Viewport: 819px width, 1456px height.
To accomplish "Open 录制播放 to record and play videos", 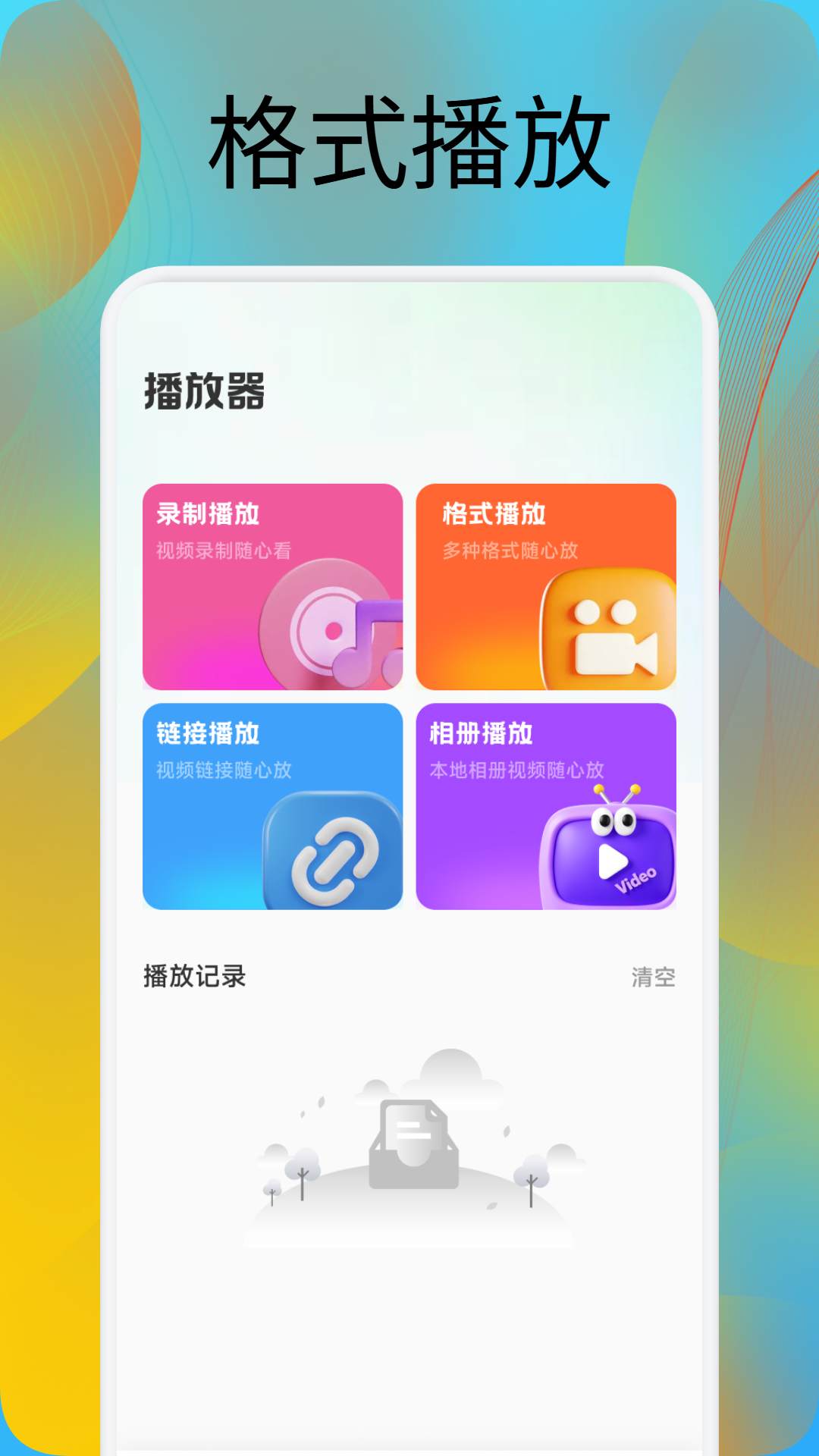I will coord(273,584).
